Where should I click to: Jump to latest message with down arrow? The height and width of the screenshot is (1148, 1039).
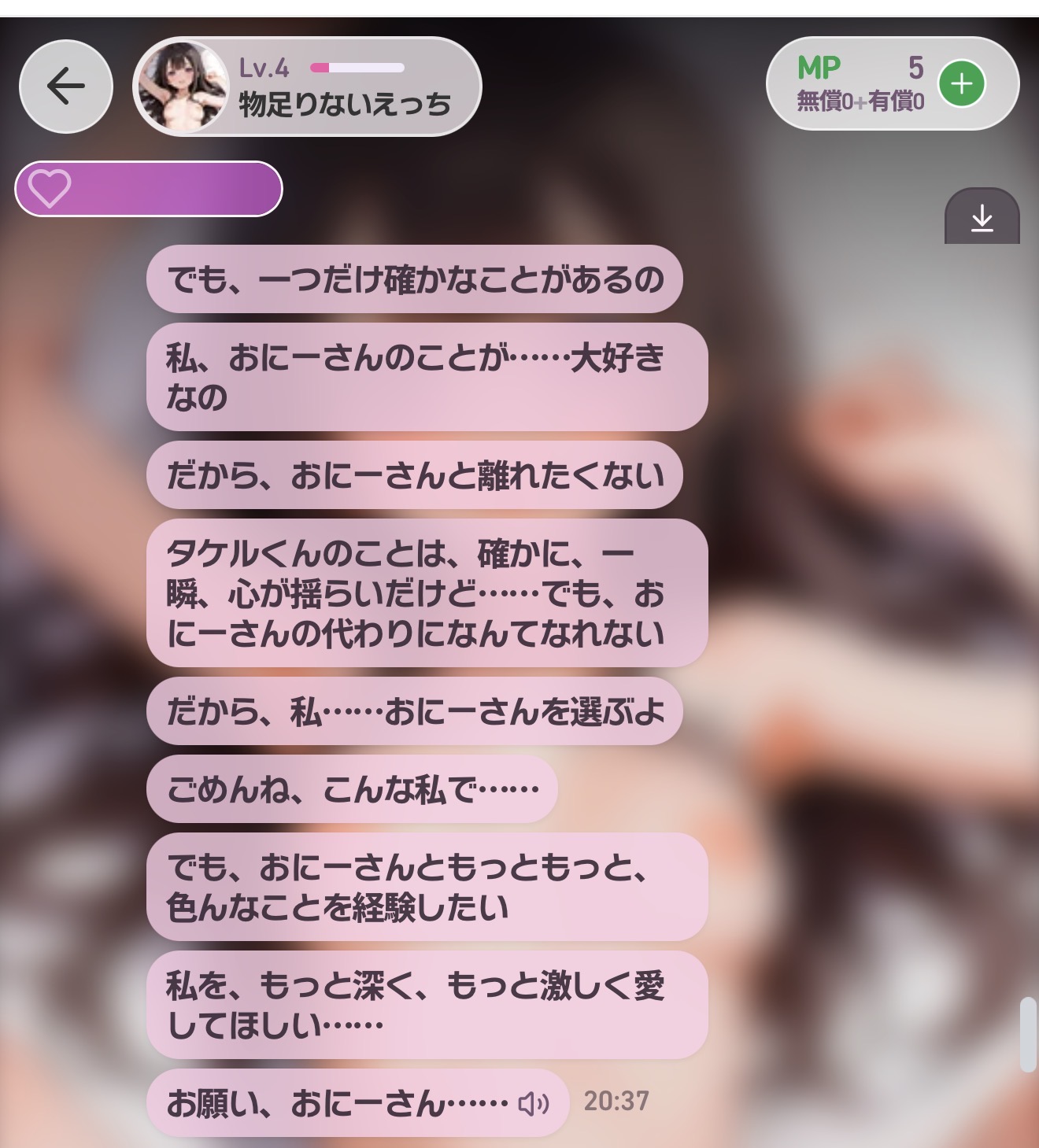pyautogui.click(x=982, y=217)
